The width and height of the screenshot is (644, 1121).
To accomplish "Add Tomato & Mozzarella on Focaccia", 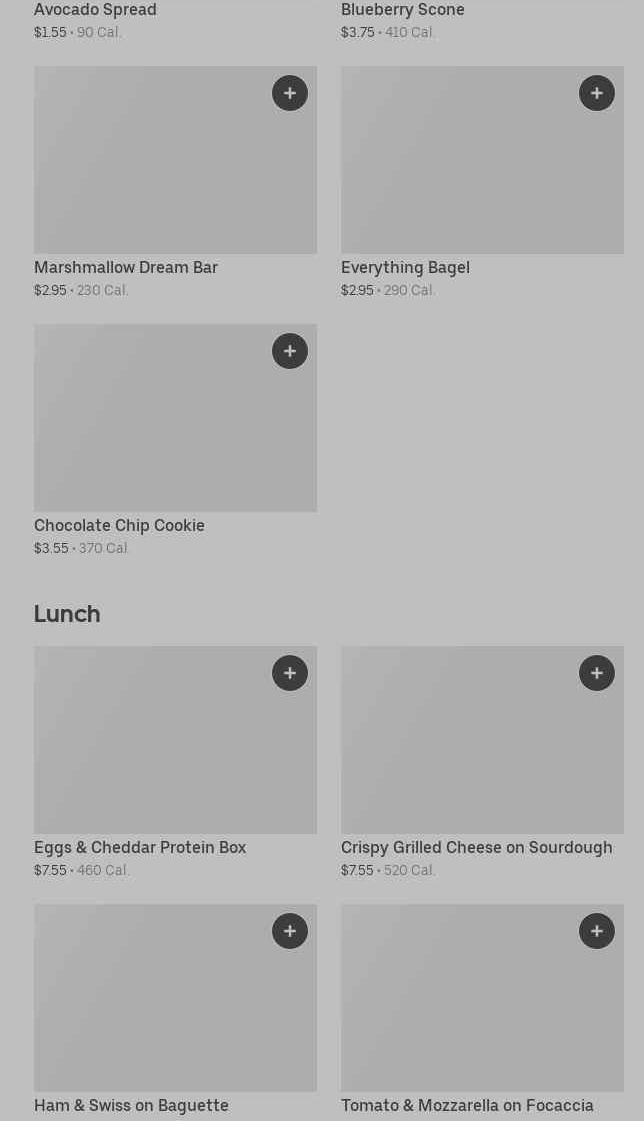I will (x=597, y=931).
